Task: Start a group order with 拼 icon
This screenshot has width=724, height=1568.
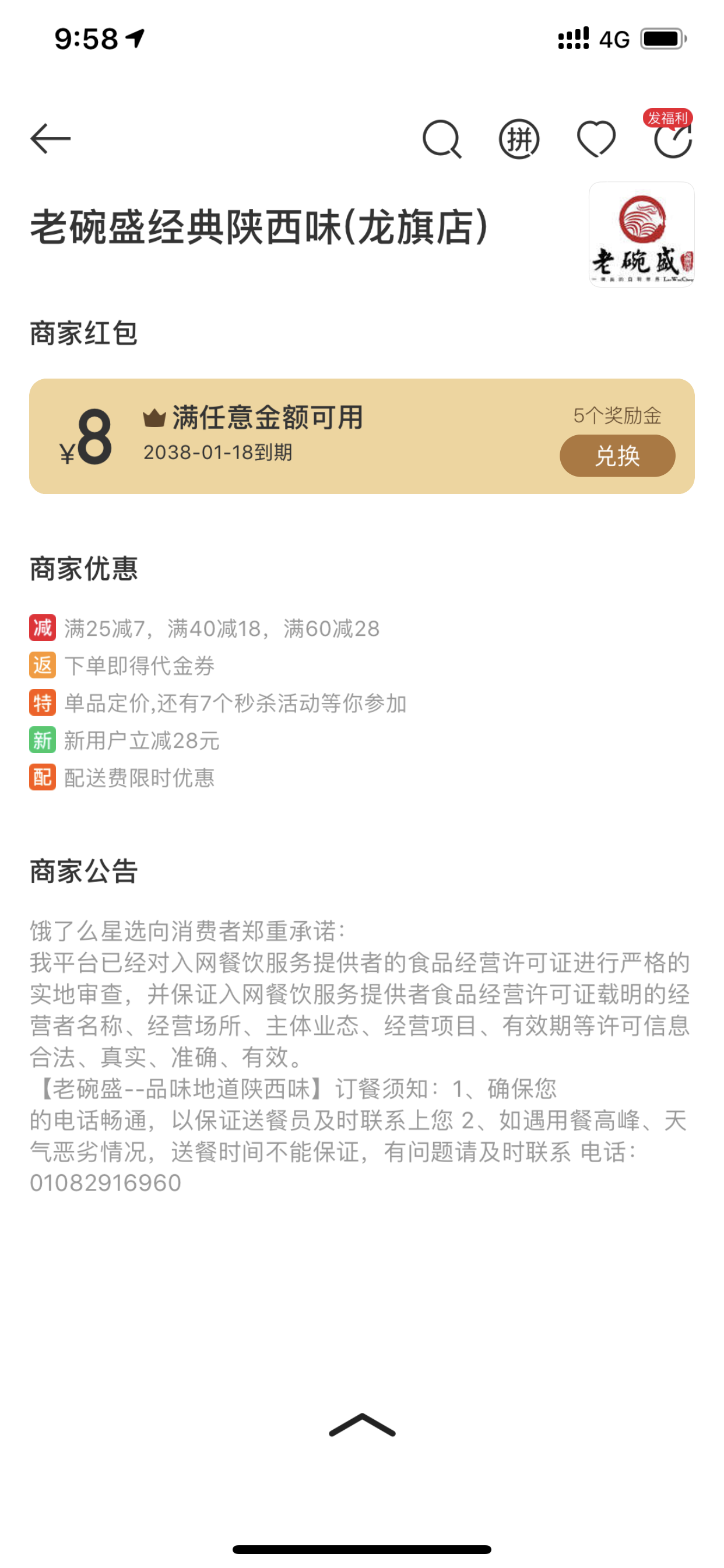Action: pos(519,139)
